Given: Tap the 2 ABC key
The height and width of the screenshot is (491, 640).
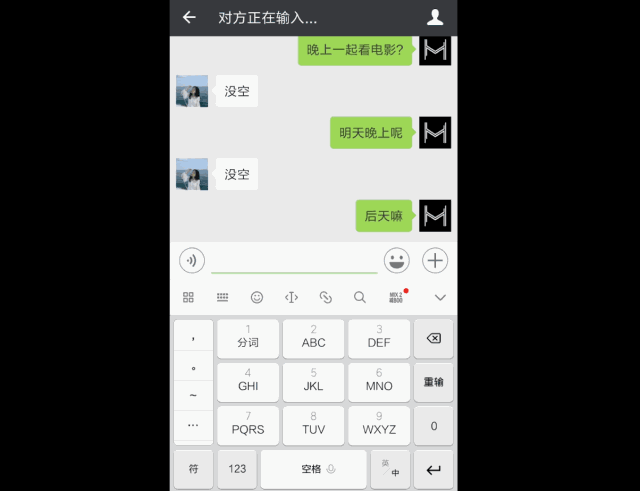Looking at the screenshot, I should tap(313, 338).
